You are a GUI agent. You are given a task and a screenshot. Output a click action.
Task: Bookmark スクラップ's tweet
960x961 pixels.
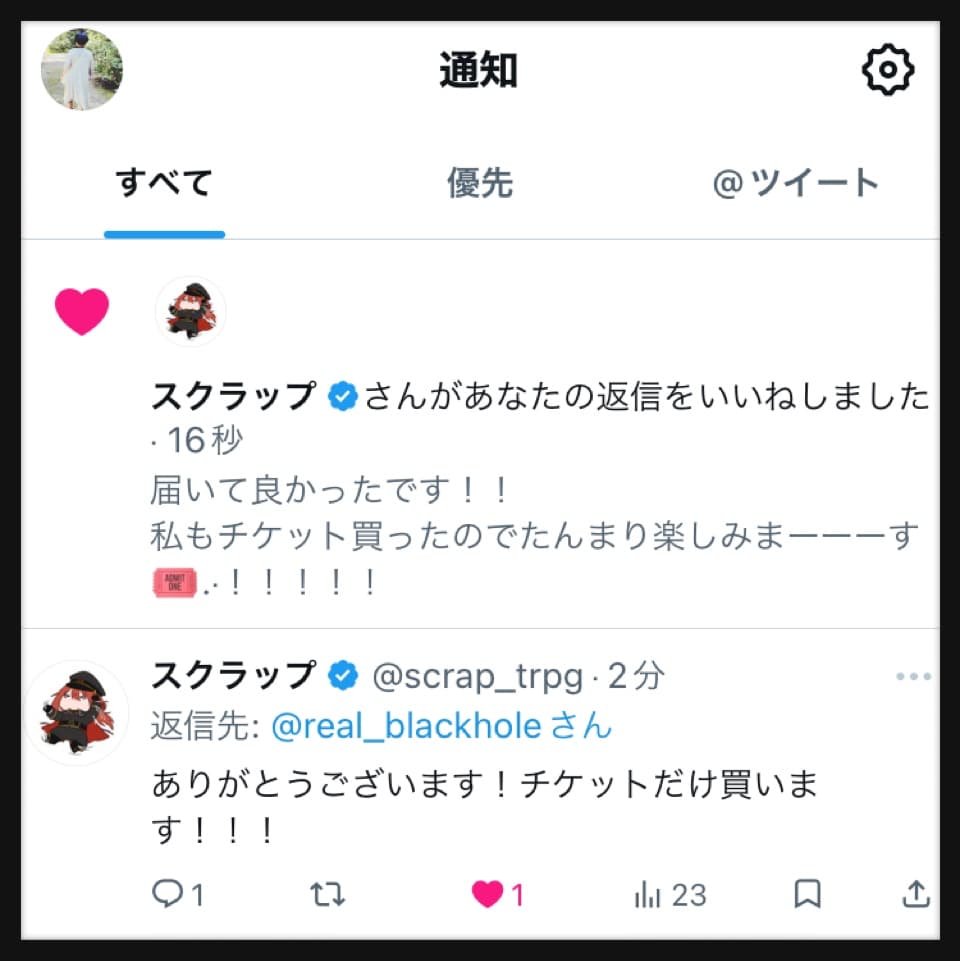coord(807,894)
